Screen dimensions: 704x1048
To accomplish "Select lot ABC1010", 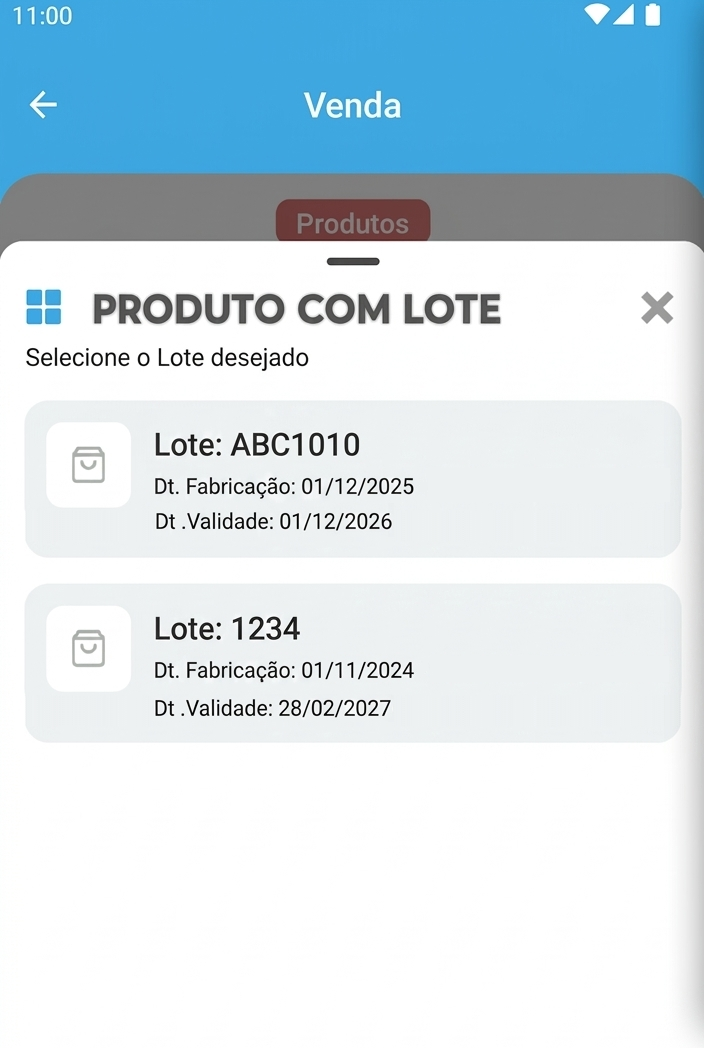I will (x=352, y=479).
